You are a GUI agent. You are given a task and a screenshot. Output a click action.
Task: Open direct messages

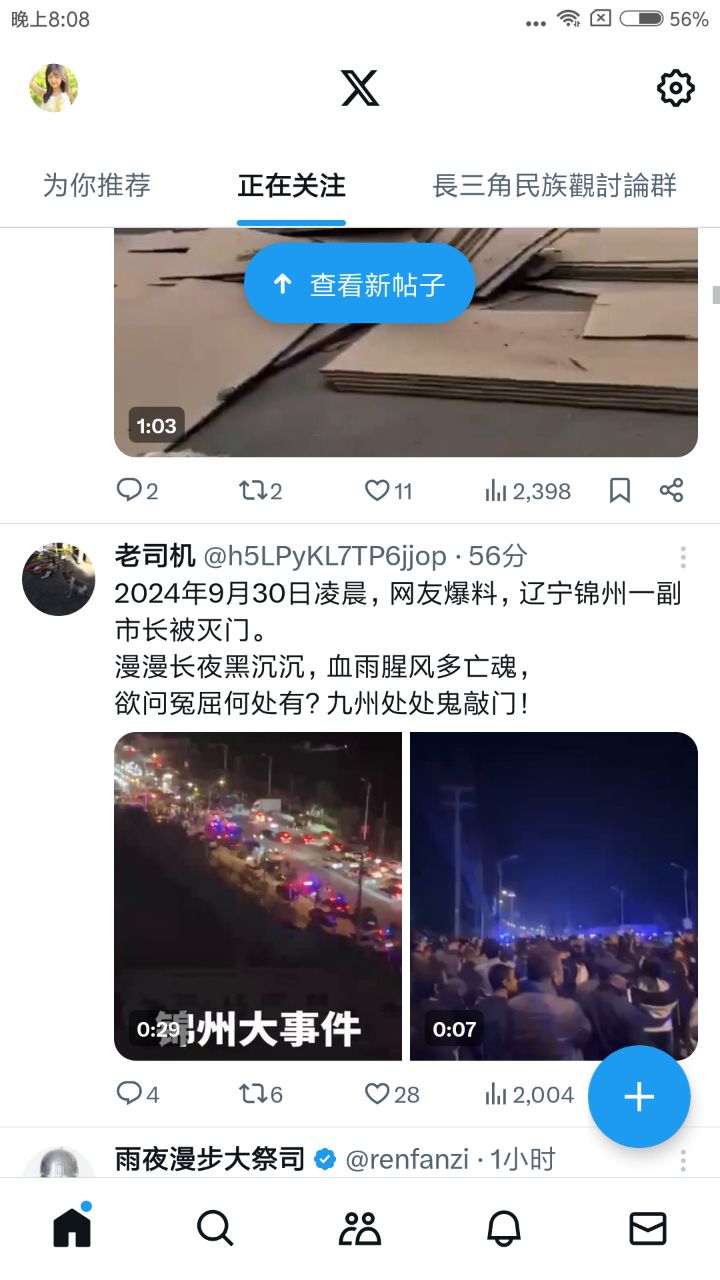coord(648,1227)
